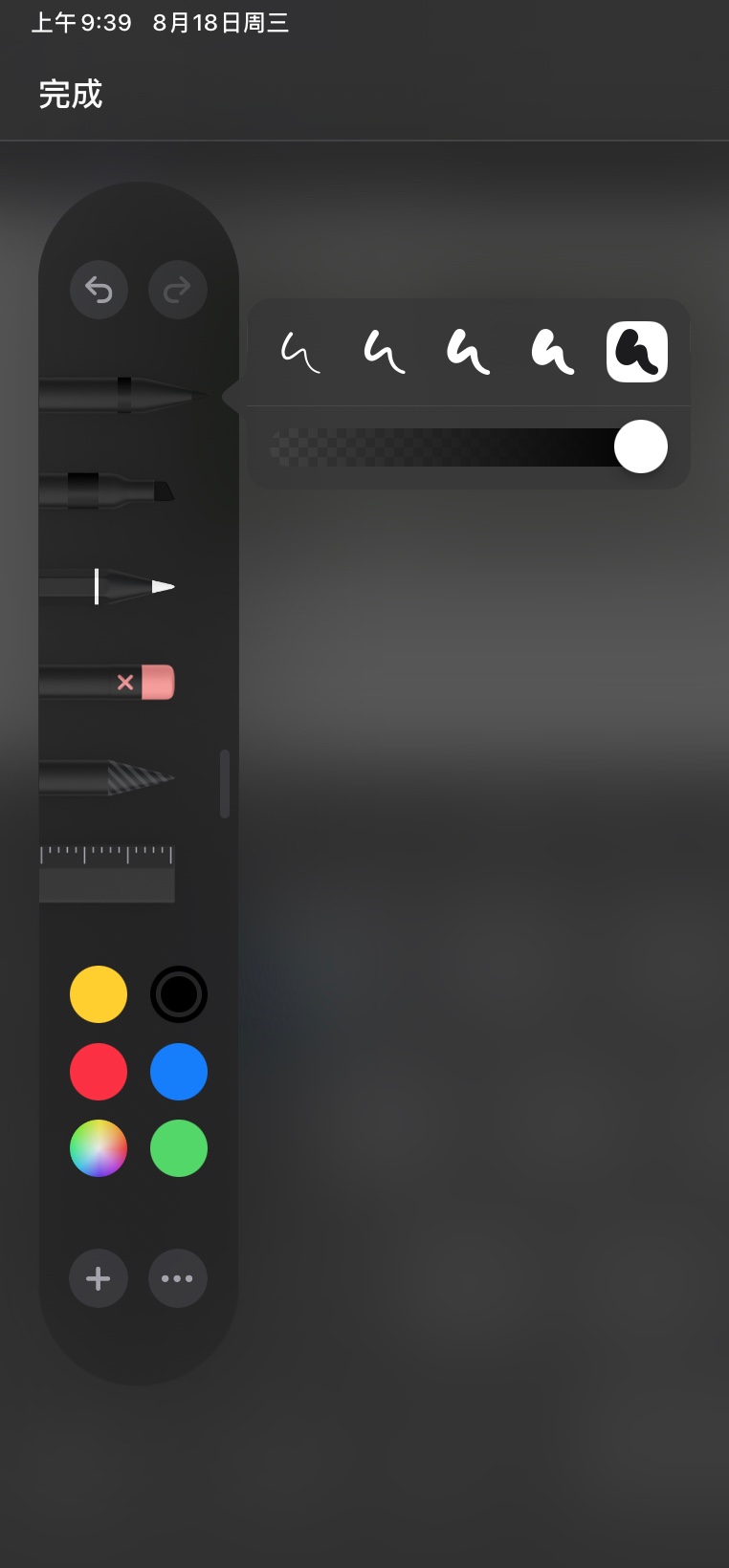The height and width of the screenshot is (1568, 729).
Task: Choose the thinnest line thickness
Action: (300, 352)
